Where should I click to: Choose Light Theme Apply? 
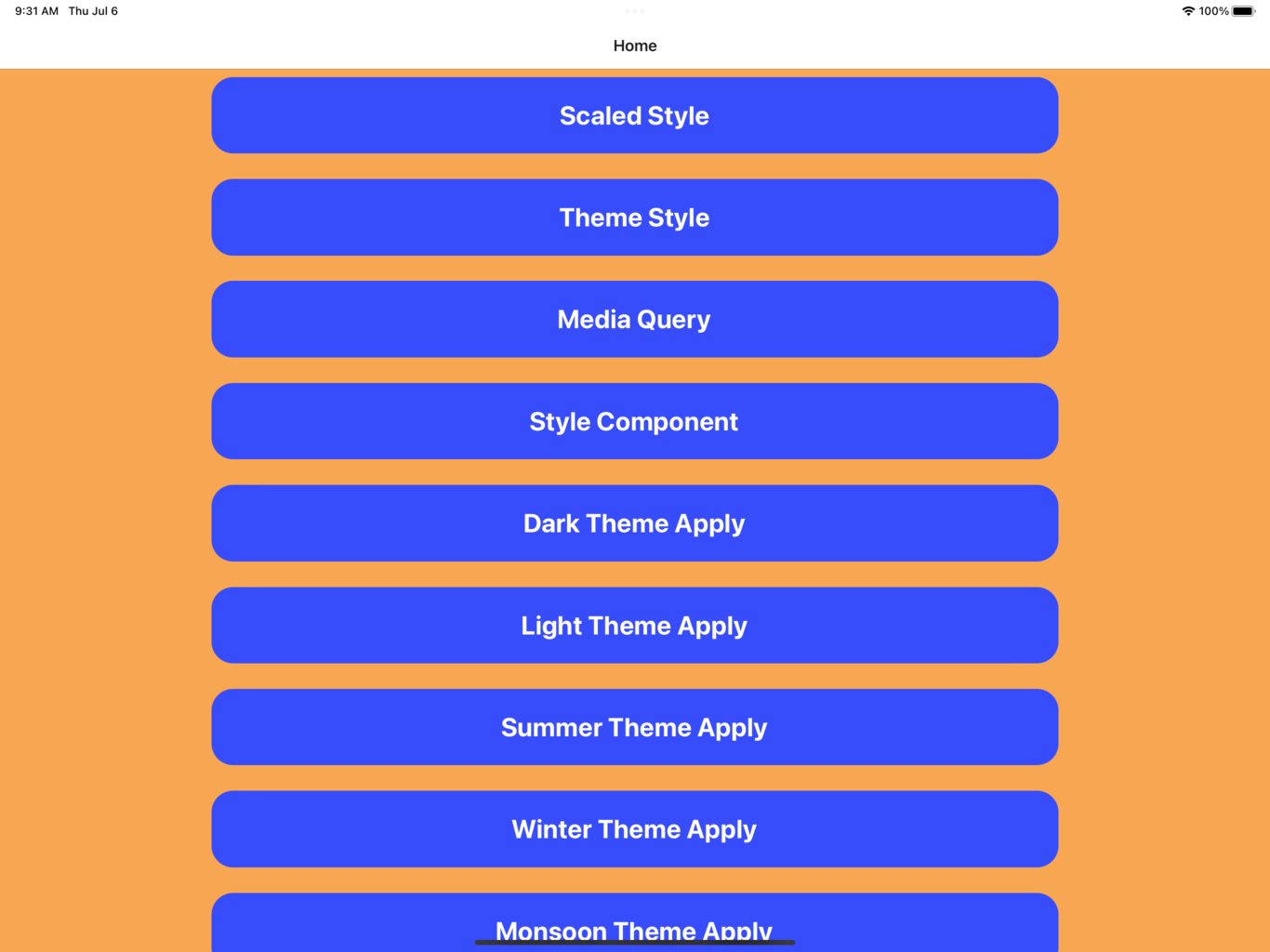point(634,625)
